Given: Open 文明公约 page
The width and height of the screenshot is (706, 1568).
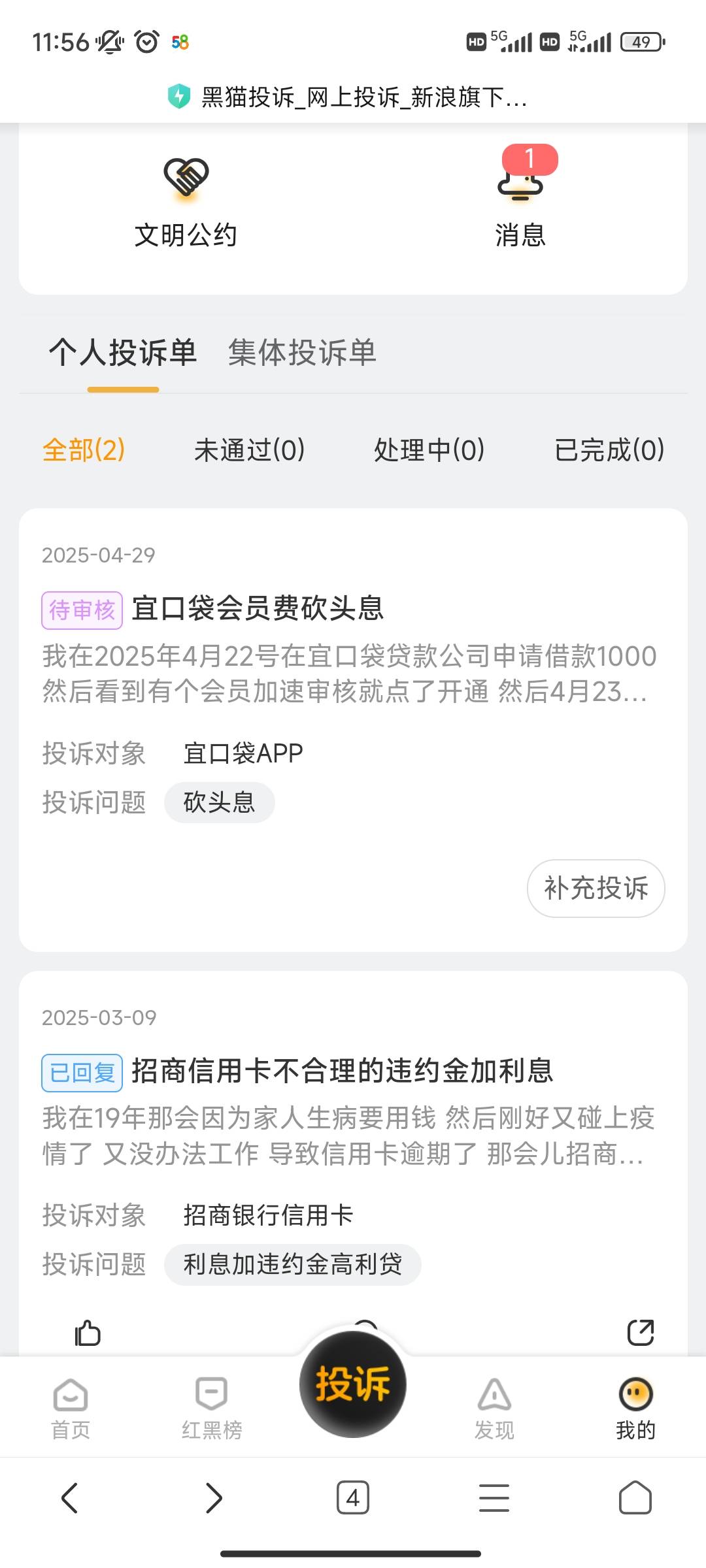Looking at the screenshot, I should [186, 203].
